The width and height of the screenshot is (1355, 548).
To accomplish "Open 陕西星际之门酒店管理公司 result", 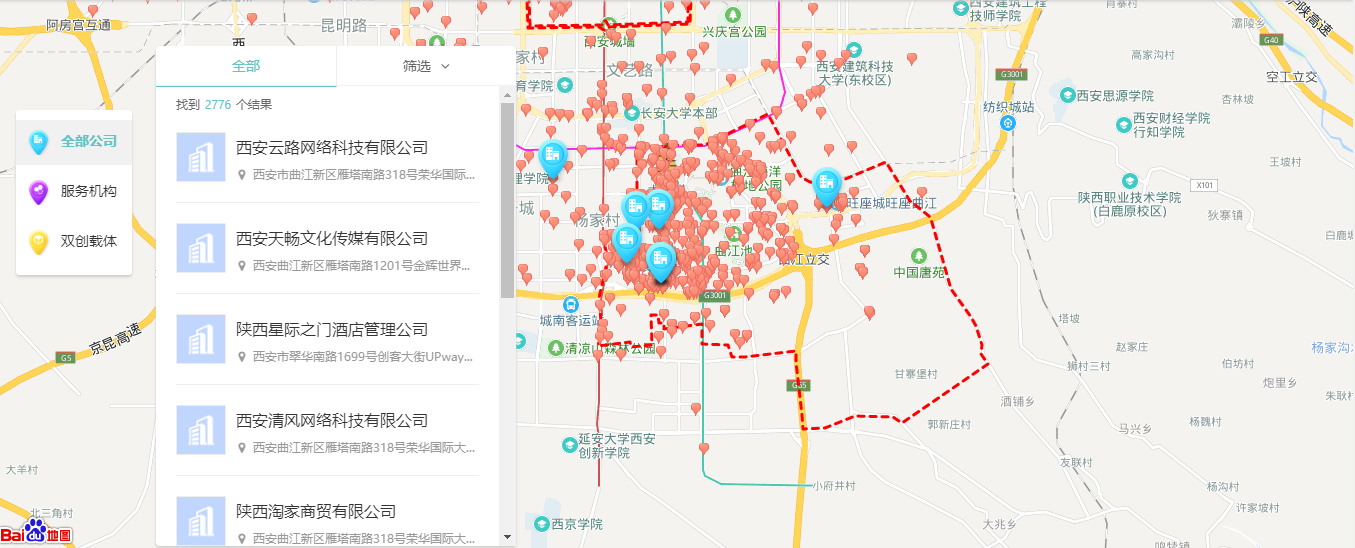I will click(x=332, y=330).
